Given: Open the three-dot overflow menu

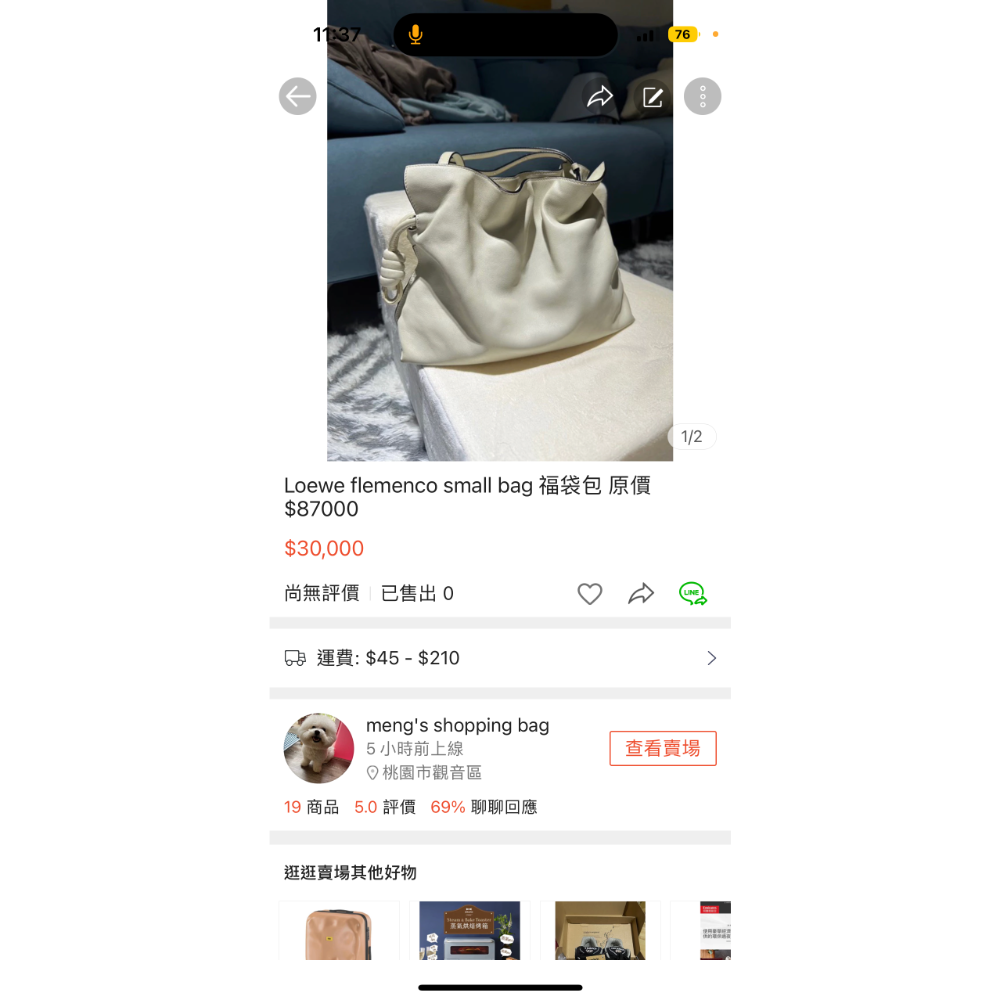Looking at the screenshot, I should point(702,96).
